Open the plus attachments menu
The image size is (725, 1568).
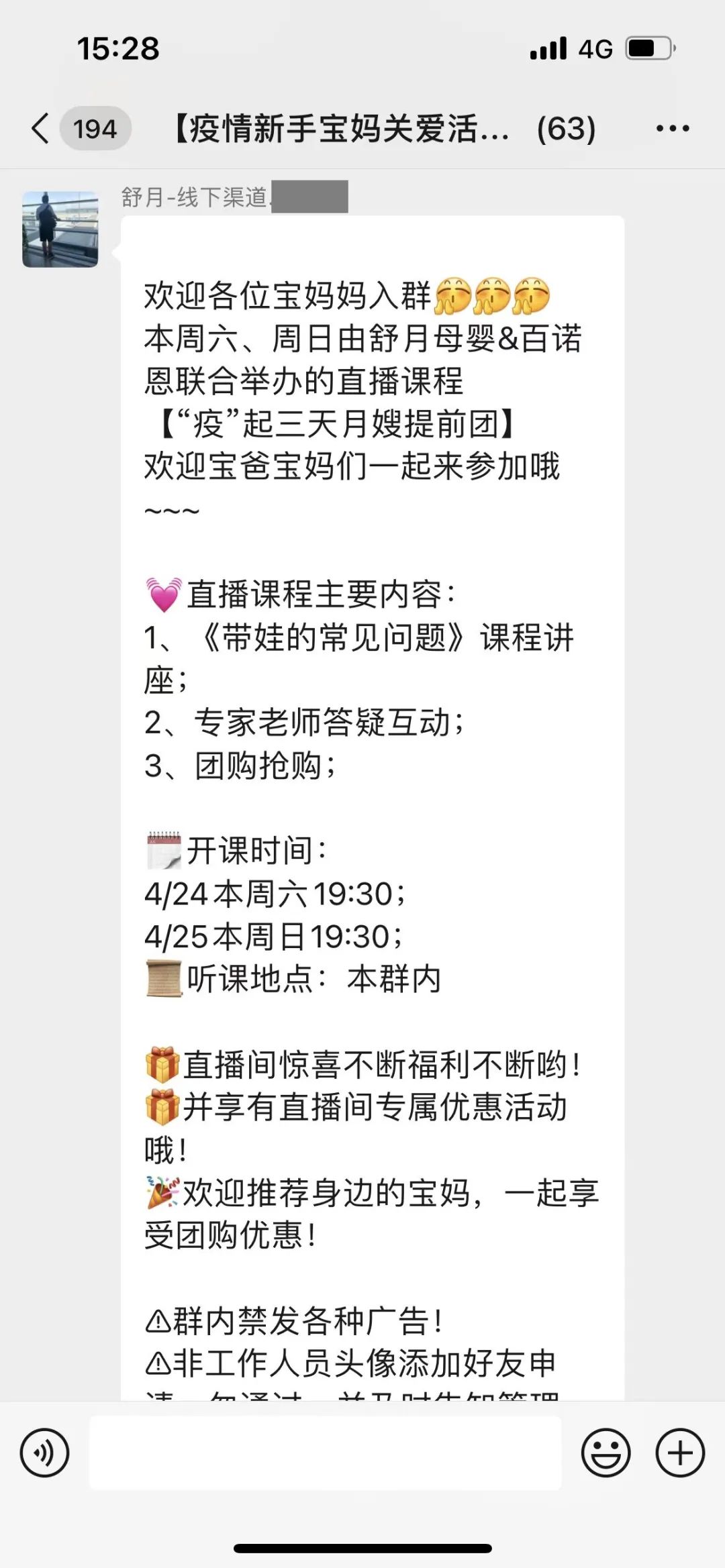click(679, 1453)
